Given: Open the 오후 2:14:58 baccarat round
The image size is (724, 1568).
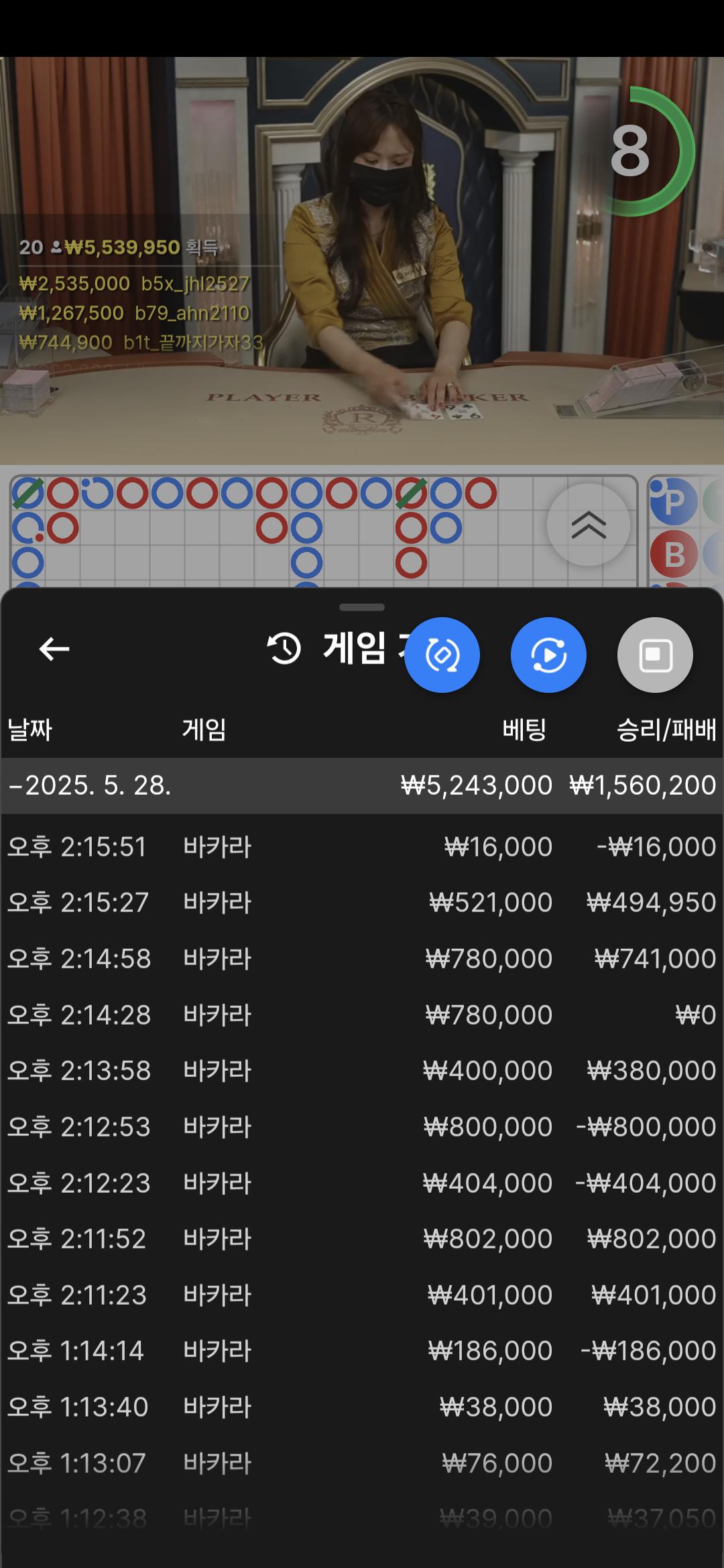Looking at the screenshot, I should coord(362,959).
